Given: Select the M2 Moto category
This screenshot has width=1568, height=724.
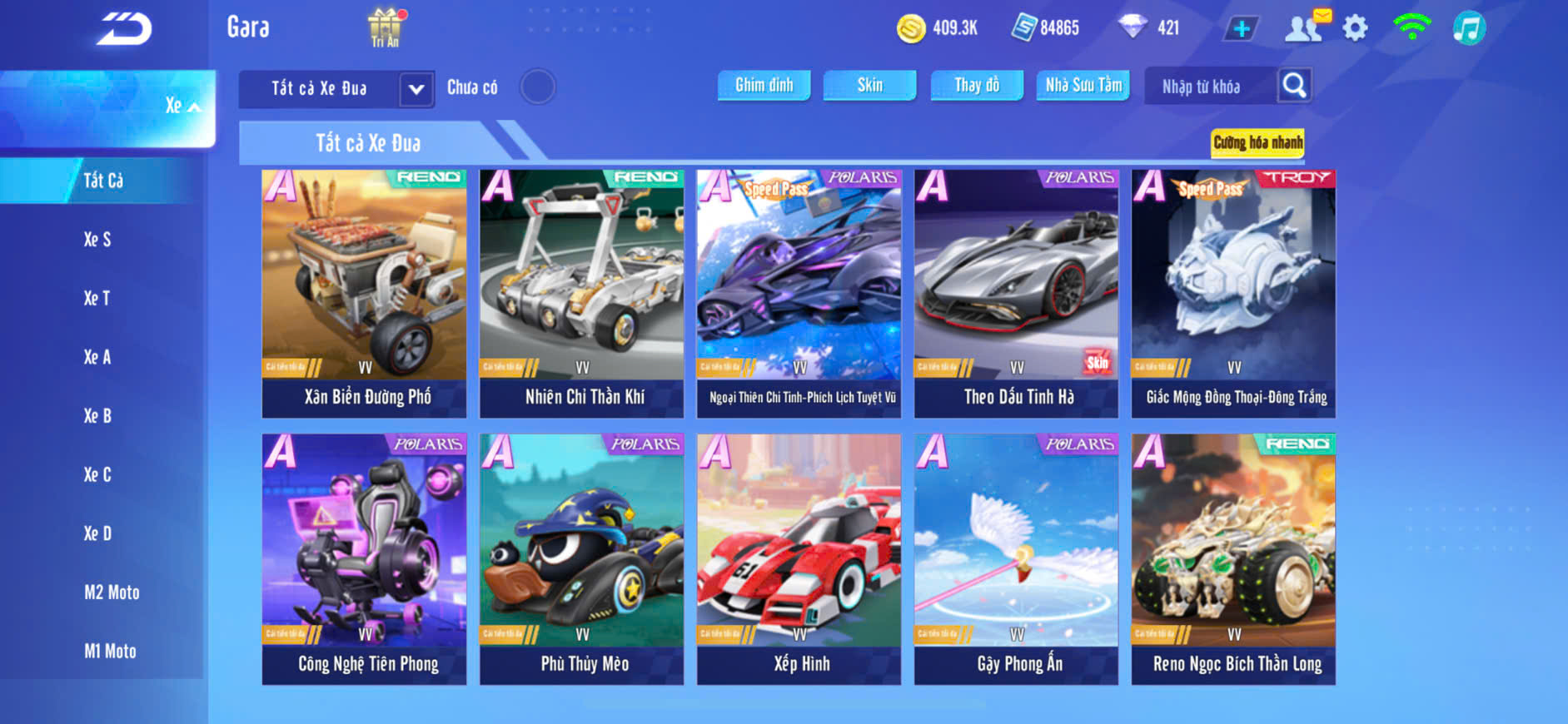Looking at the screenshot, I should click(112, 593).
